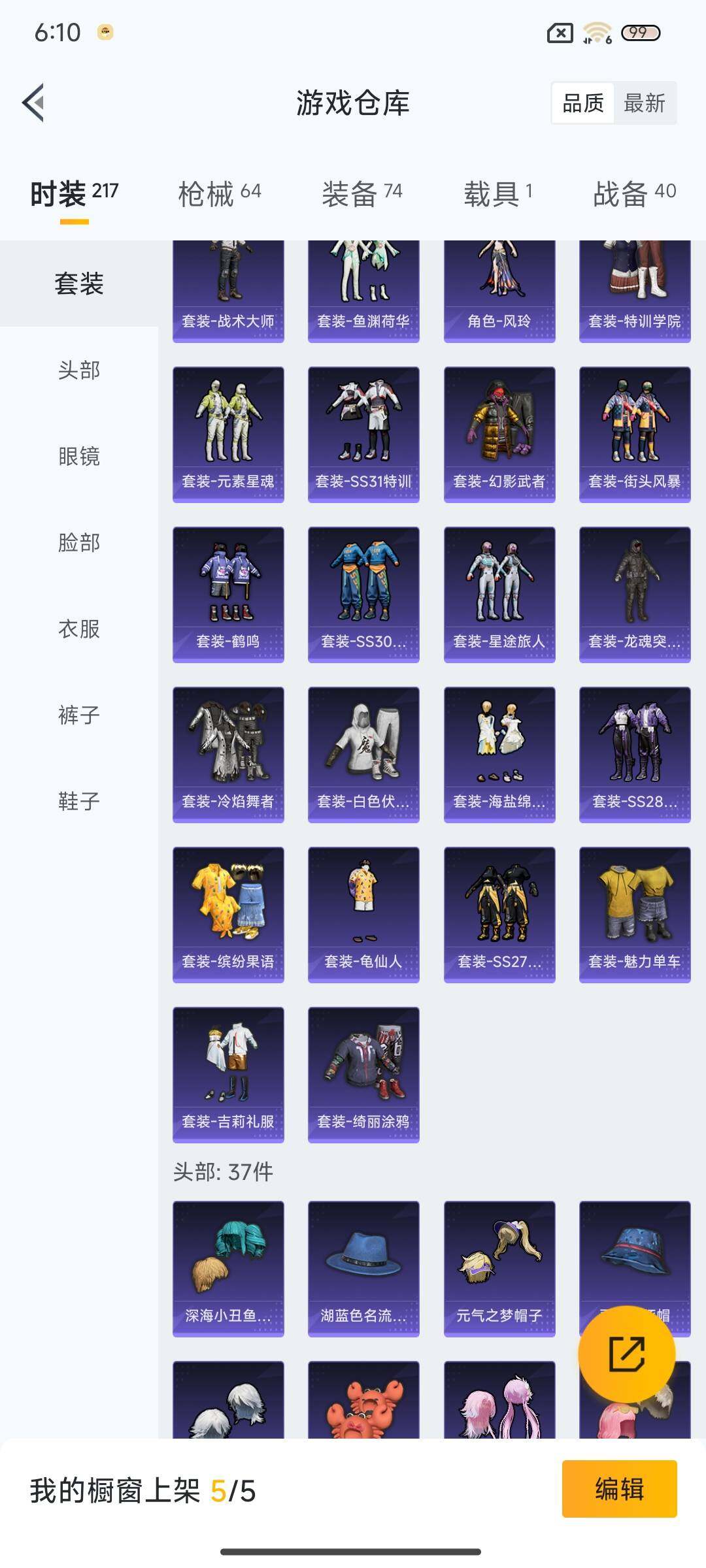This screenshot has width=706, height=1568.
Task: Select 鞋子 in the side menu
Action: 79,801
